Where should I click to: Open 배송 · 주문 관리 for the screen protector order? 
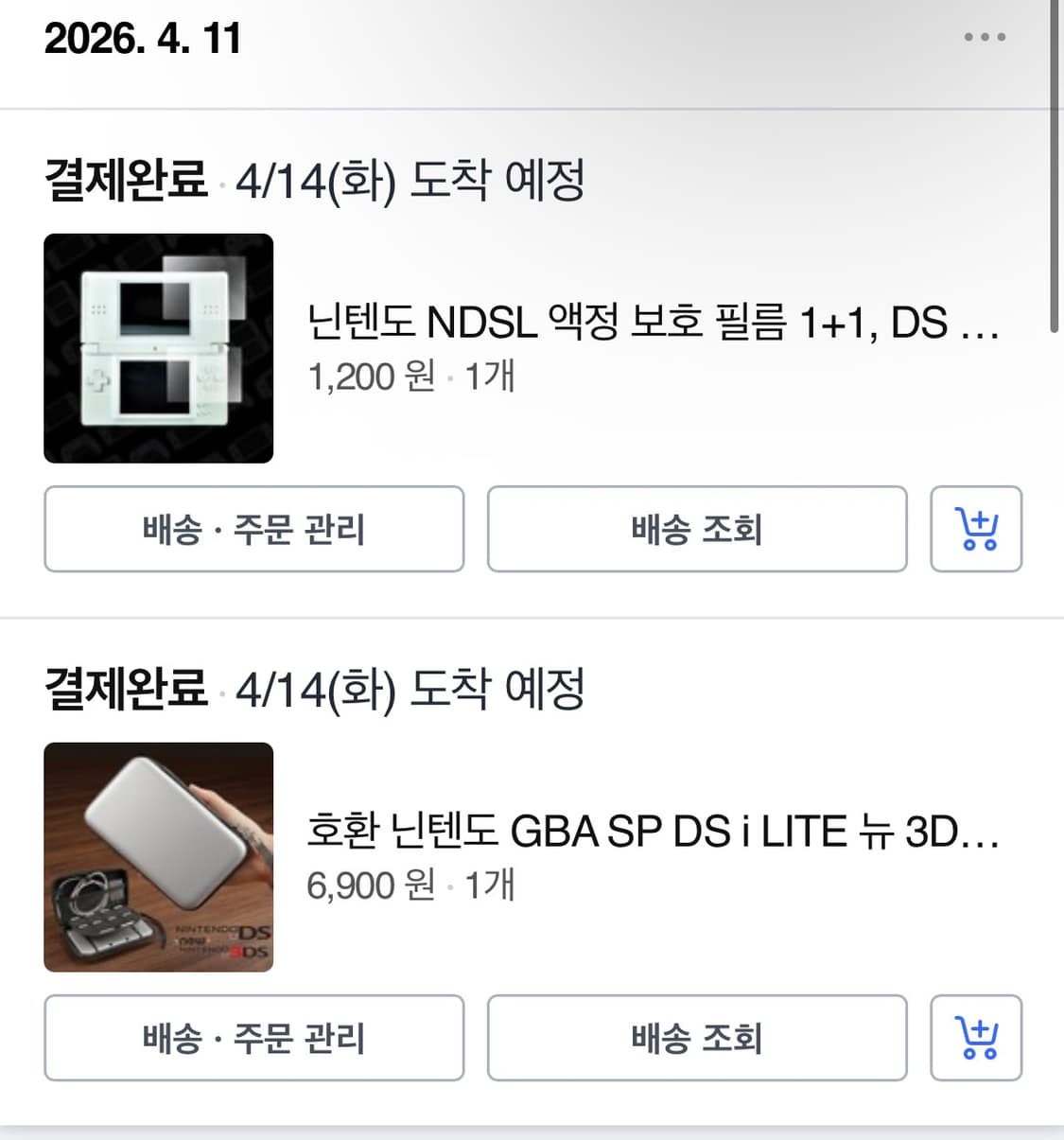[253, 530]
